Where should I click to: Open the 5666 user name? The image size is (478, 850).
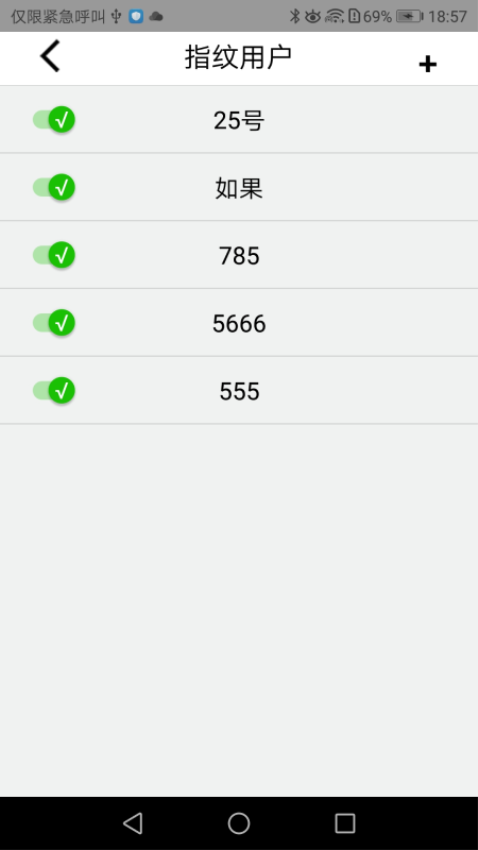(239, 324)
